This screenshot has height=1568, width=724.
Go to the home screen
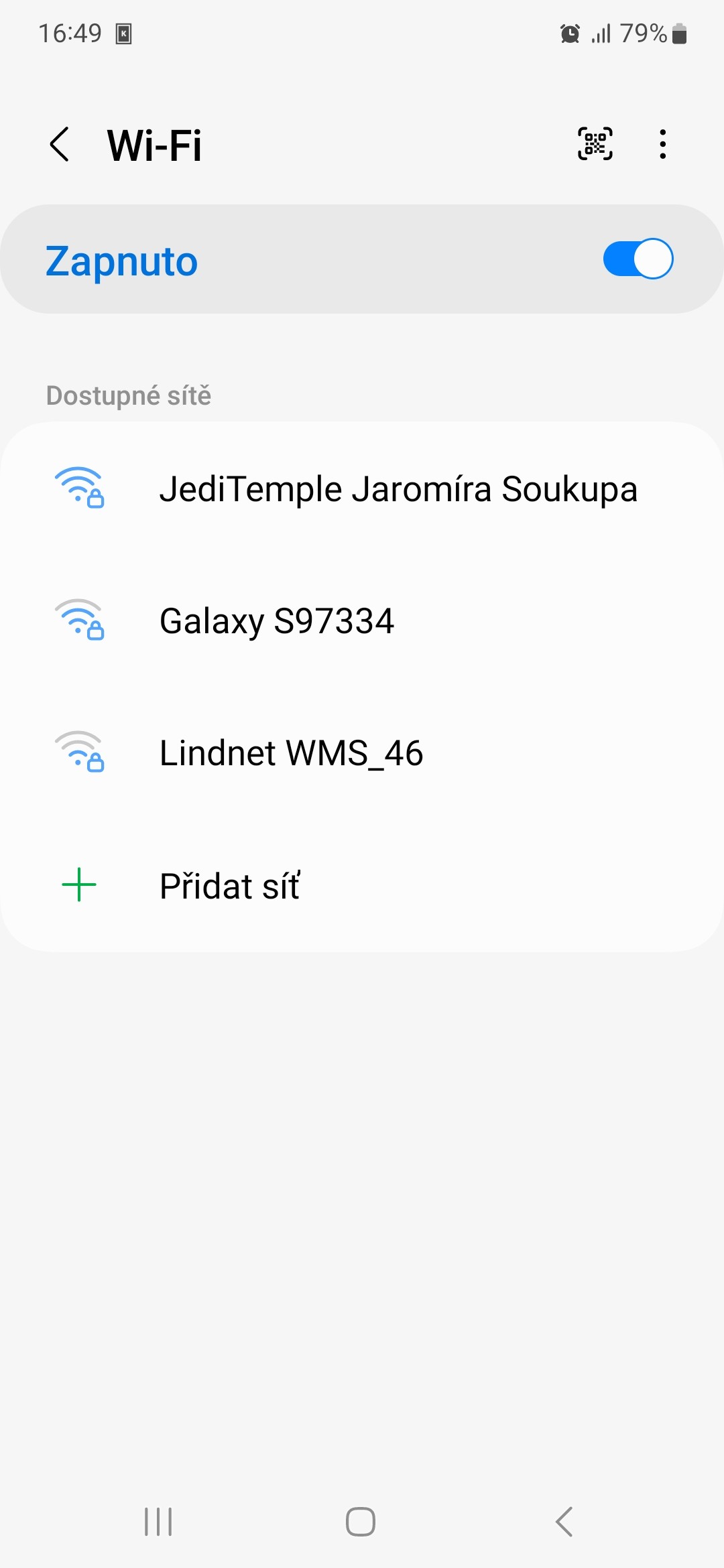pos(361,1521)
